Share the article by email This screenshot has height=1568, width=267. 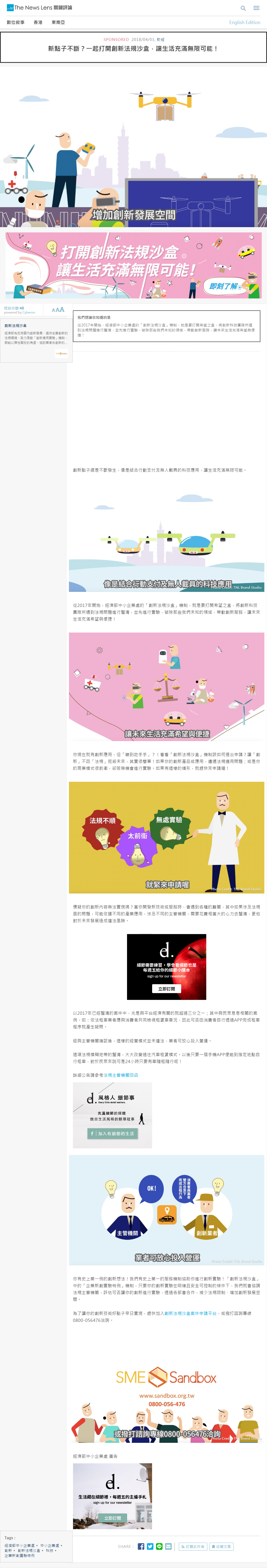click(x=168, y=1546)
